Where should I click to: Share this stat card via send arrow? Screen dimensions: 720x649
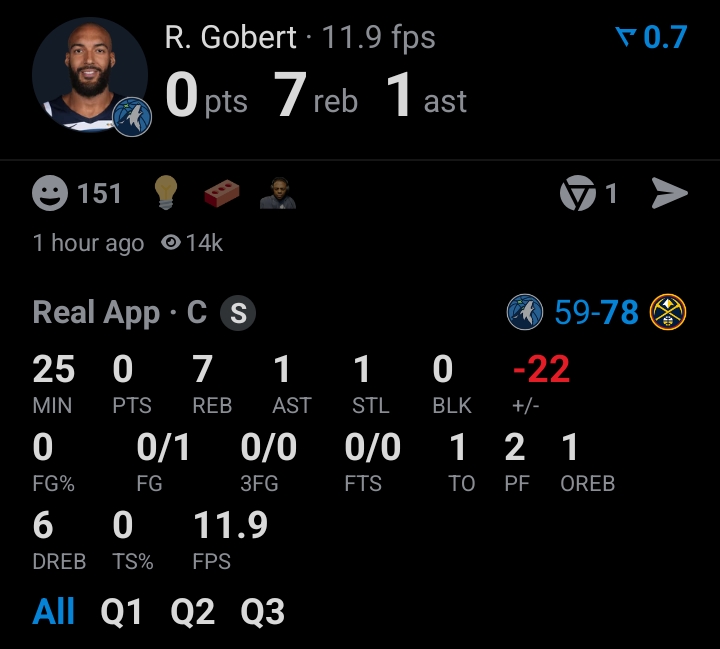pyautogui.click(x=669, y=194)
